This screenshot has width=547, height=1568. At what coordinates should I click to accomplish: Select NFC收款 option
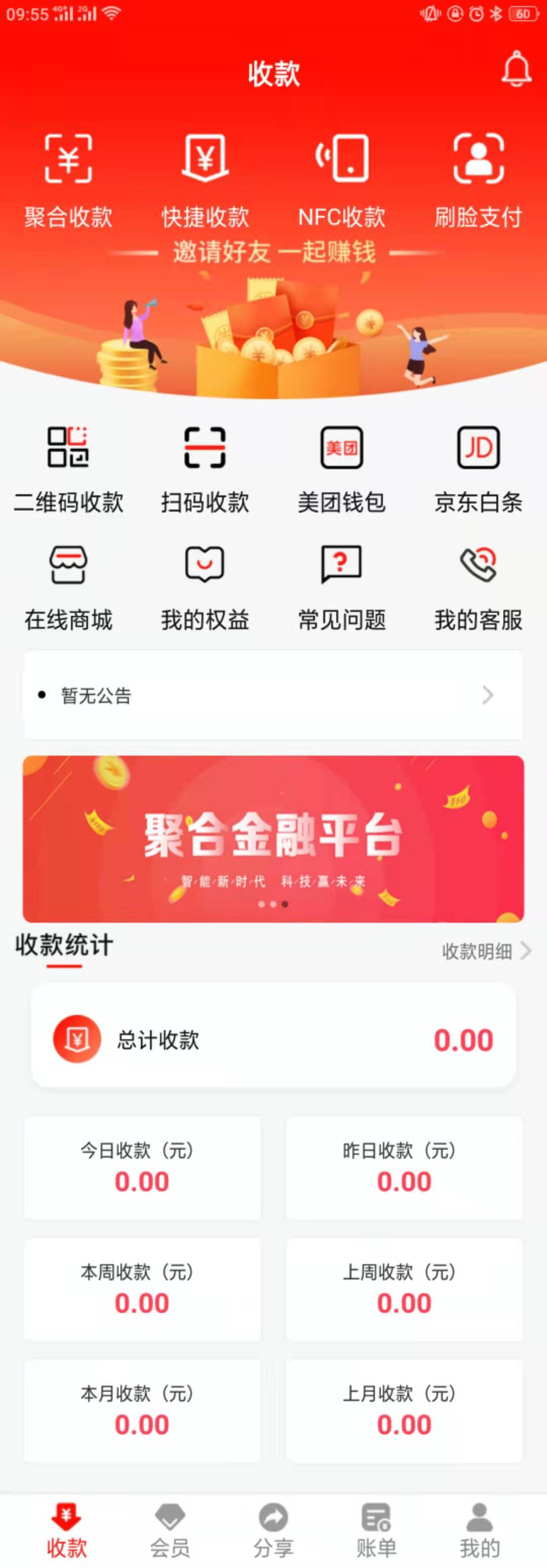341,181
